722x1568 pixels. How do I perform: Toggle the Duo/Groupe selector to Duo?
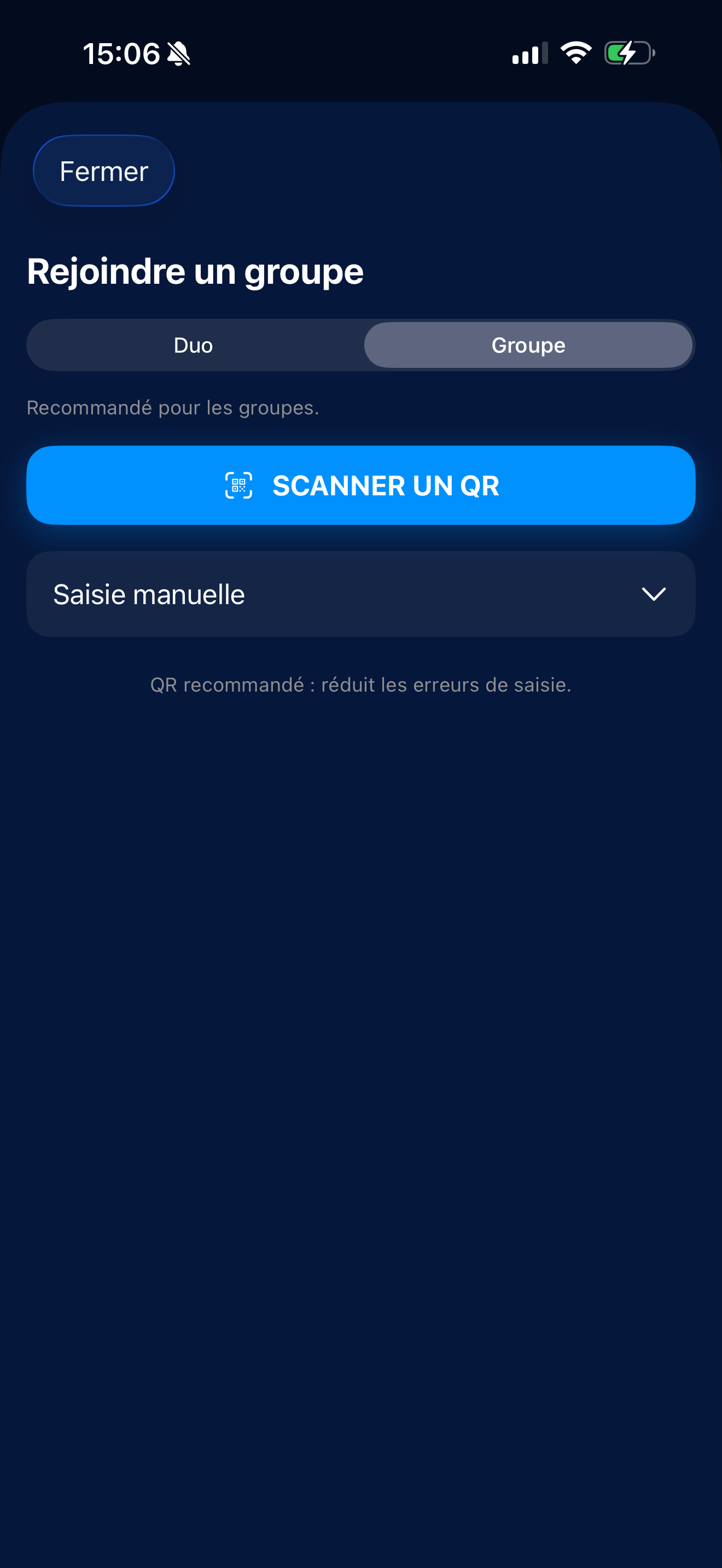pyautogui.click(x=194, y=344)
